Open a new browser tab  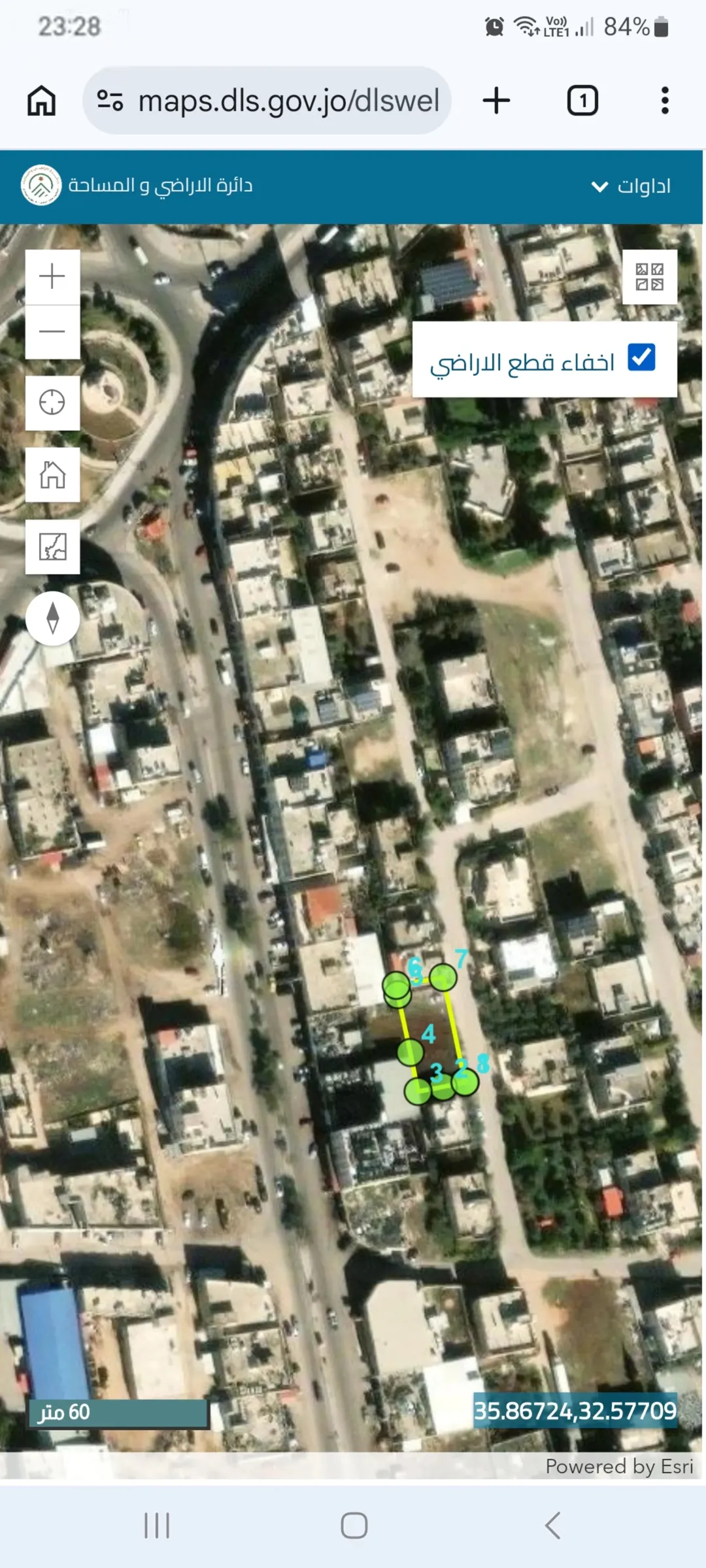[x=496, y=101]
